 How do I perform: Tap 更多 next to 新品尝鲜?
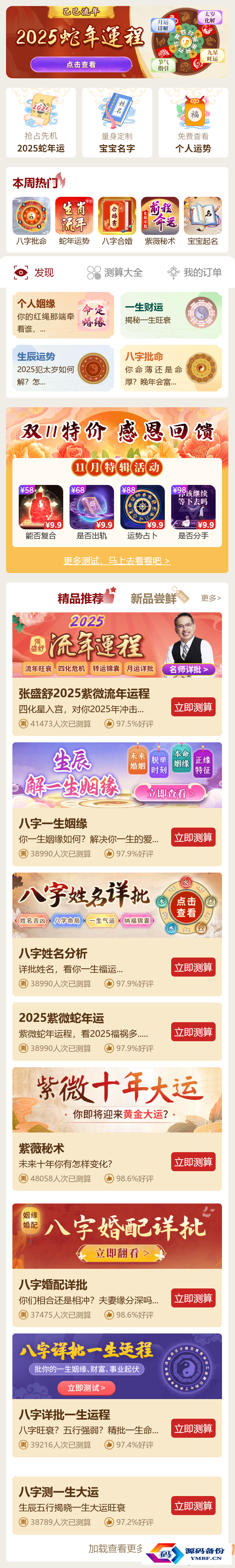coord(211,598)
